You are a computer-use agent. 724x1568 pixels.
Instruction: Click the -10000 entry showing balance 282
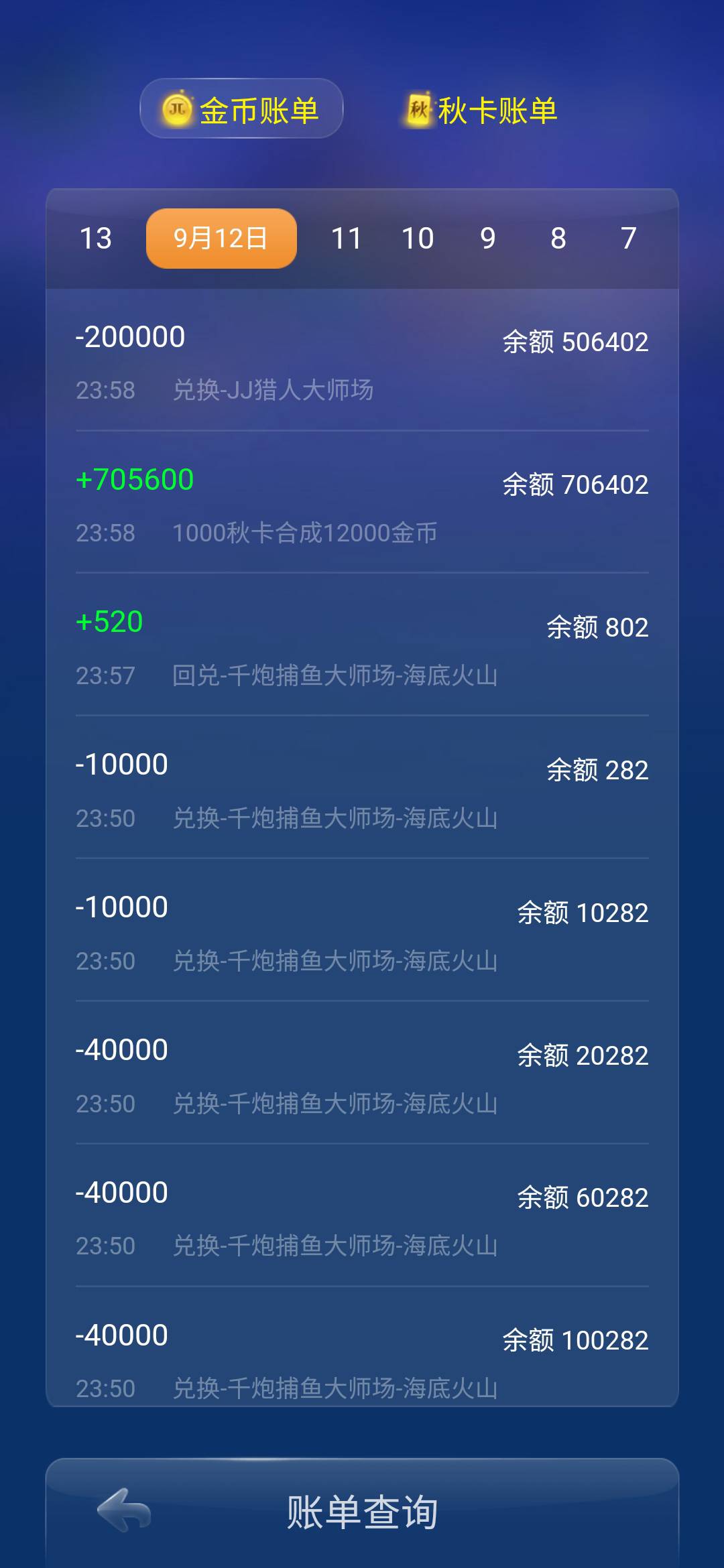(362, 791)
